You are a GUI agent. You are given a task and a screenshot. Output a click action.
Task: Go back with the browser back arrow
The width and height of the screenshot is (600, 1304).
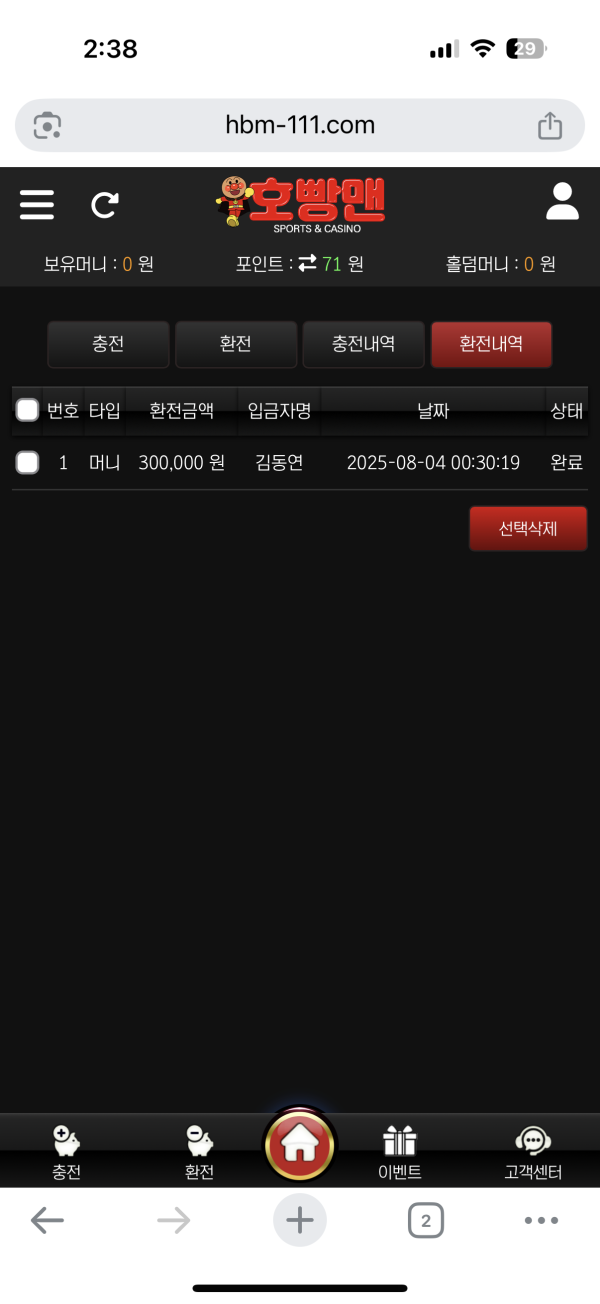coord(47,1220)
